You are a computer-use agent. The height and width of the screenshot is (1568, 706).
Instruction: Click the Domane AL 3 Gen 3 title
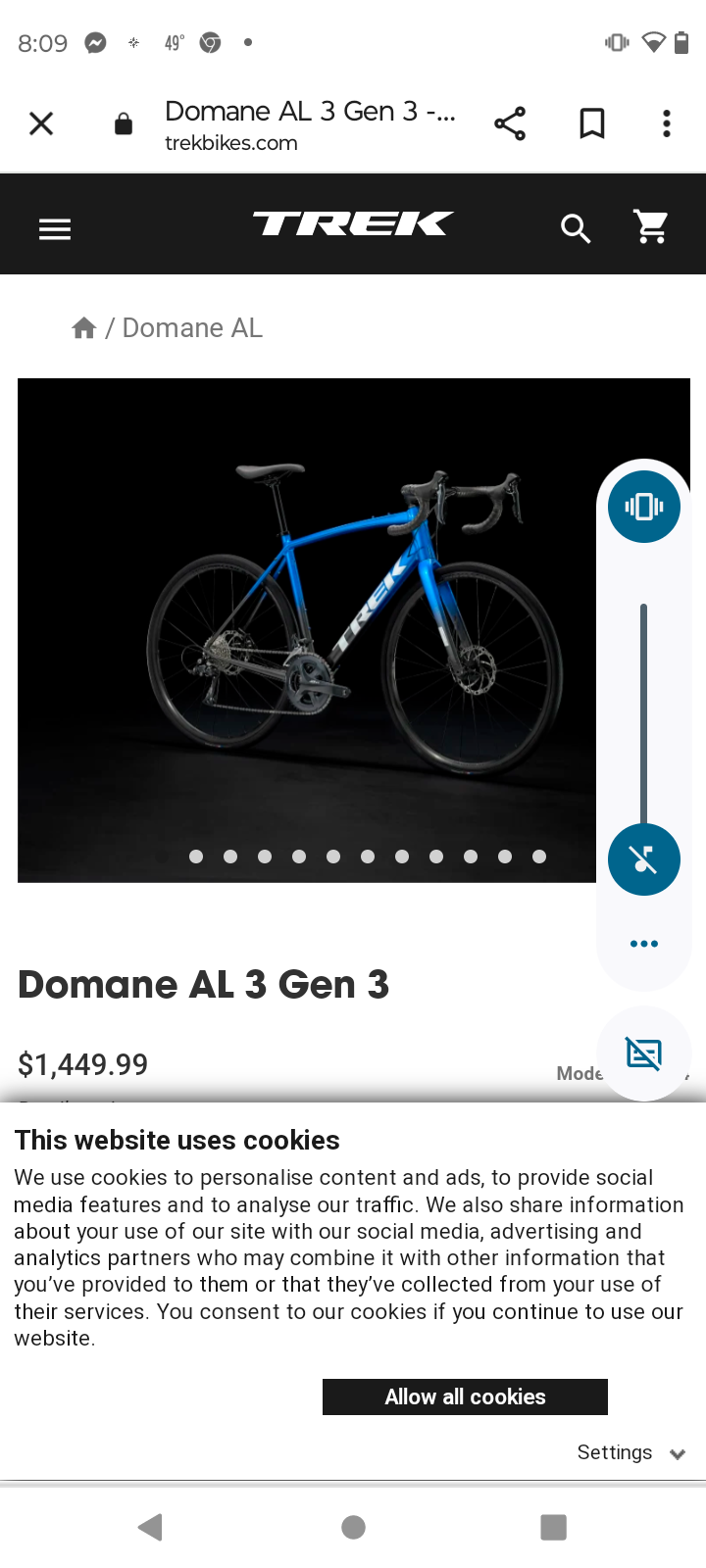pos(203,984)
